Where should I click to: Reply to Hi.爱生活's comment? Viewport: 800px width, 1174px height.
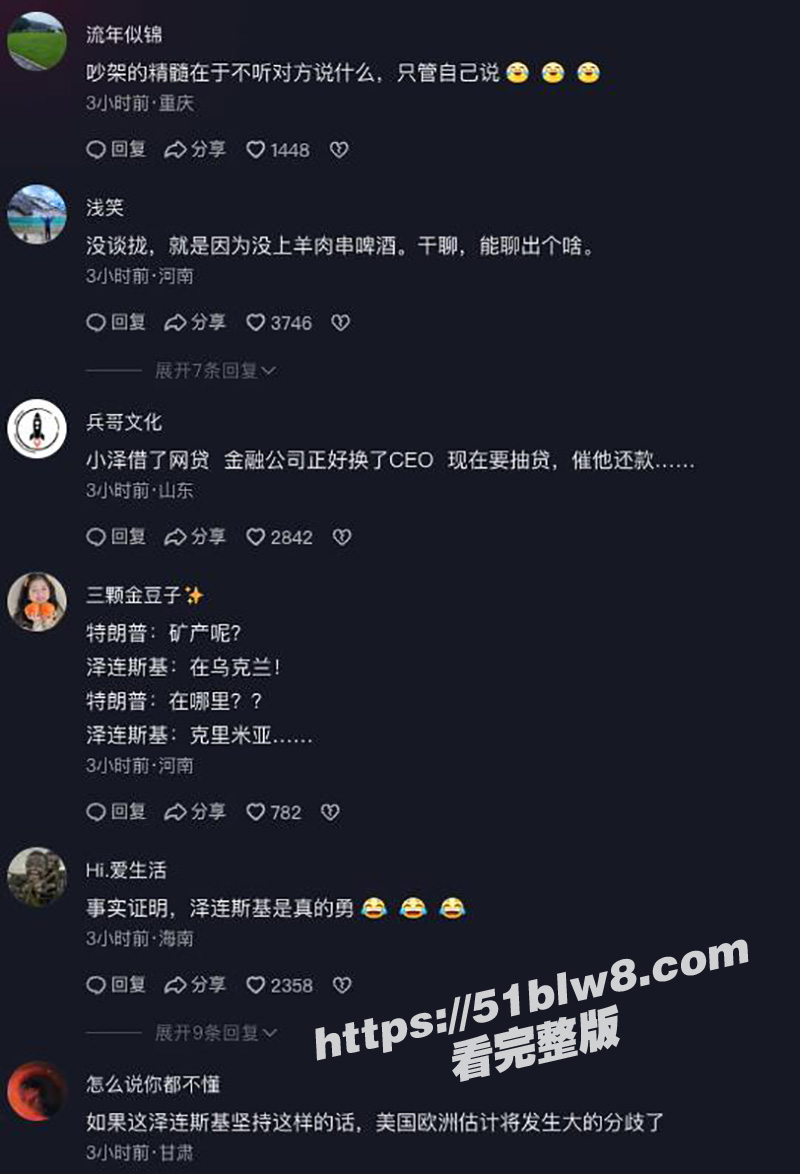(x=116, y=985)
